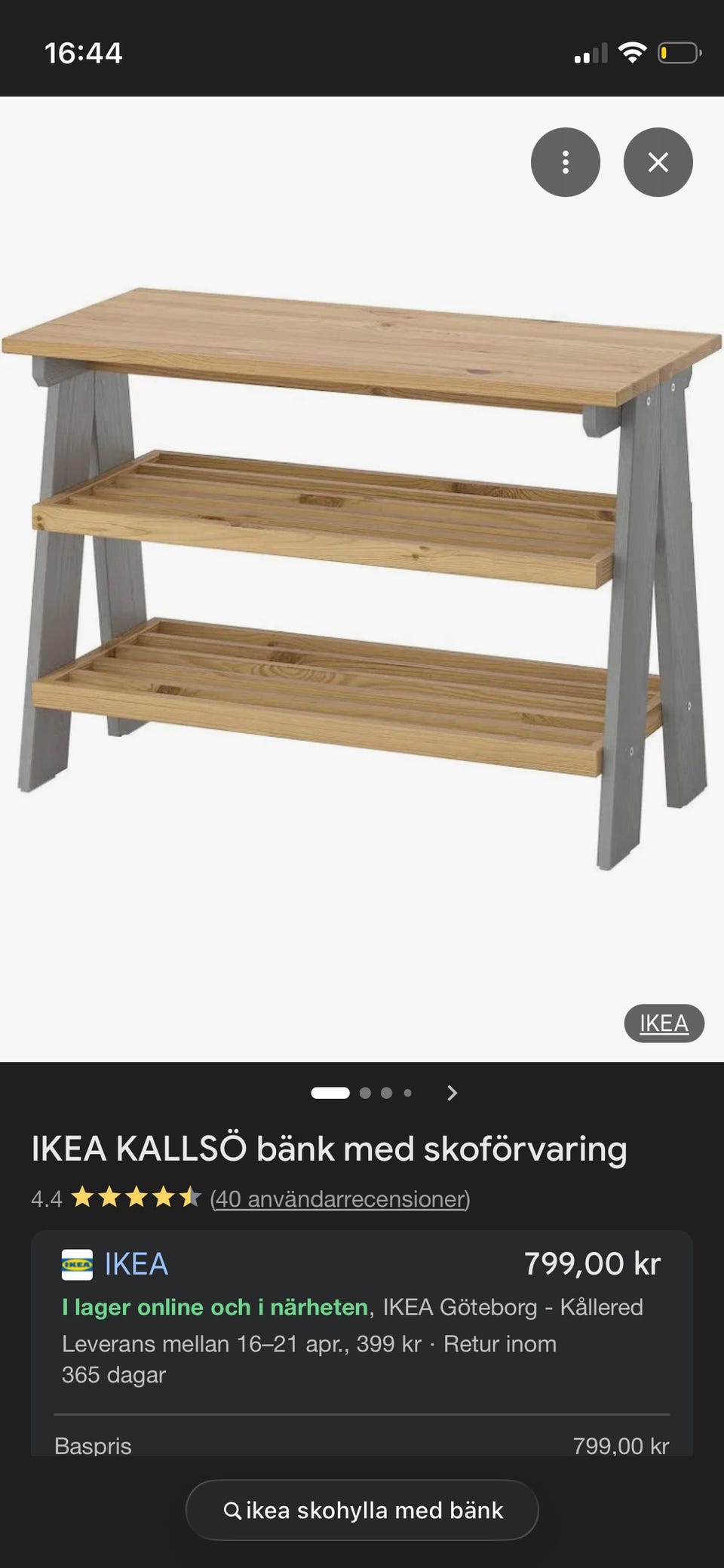Search for ikea skohylla med bänk
724x1568 pixels.
pos(362,1510)
